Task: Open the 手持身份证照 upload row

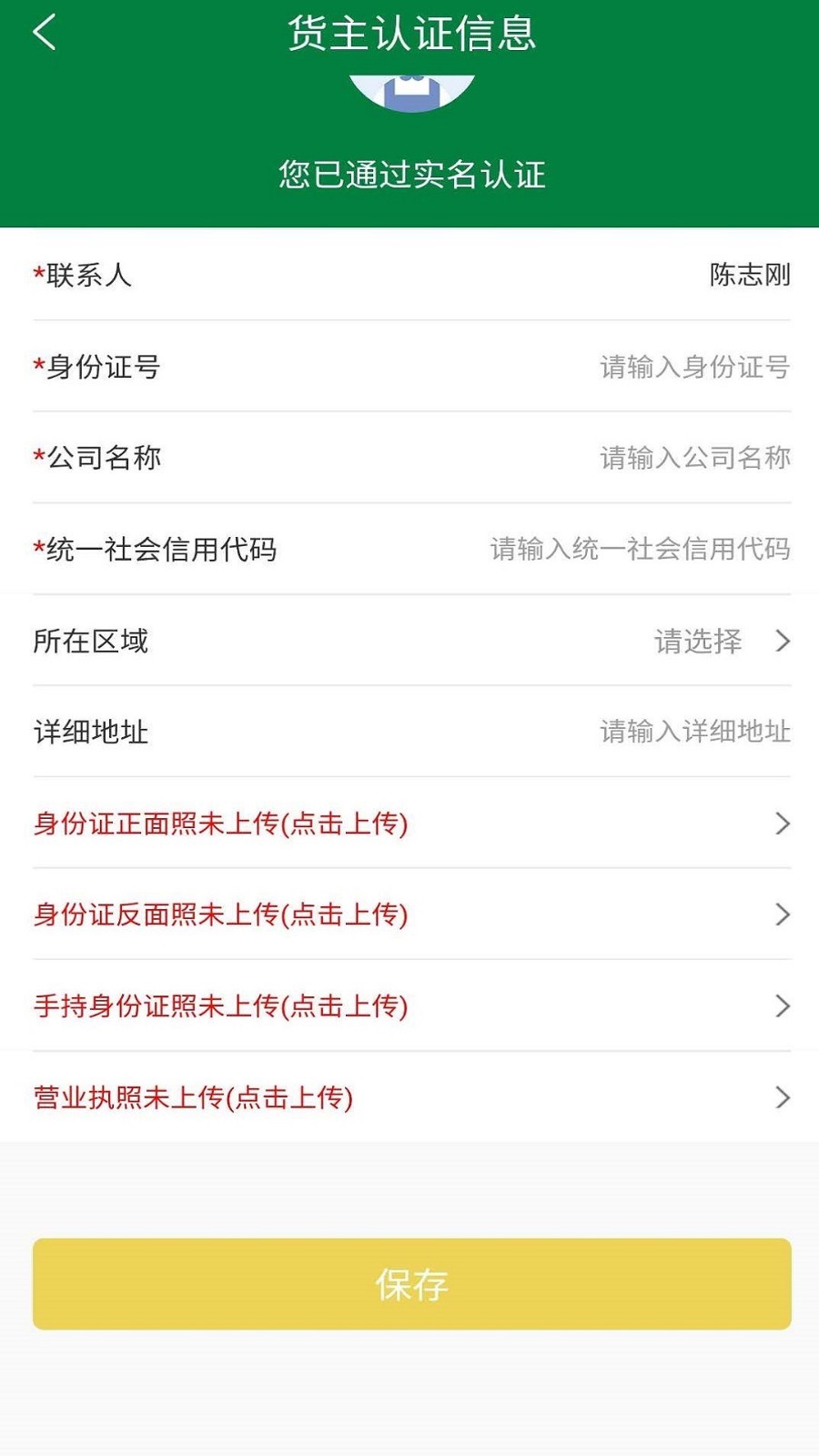Action: click(x=411, y=1006)
